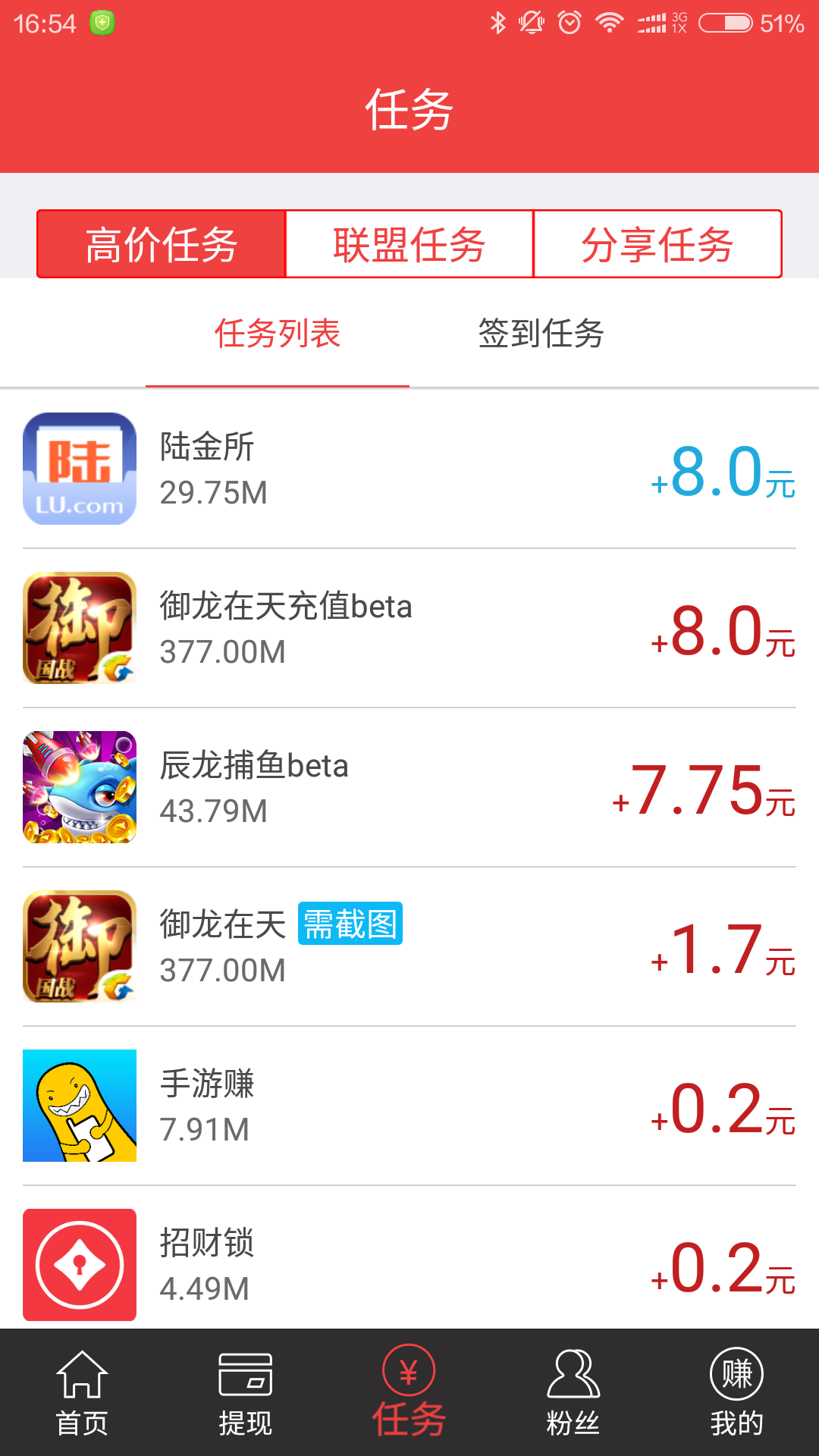This screenshot has width=819, height=1456.
Task: Tap the 陆金所 LU.com app icon
Action: [x=79, y=469]
